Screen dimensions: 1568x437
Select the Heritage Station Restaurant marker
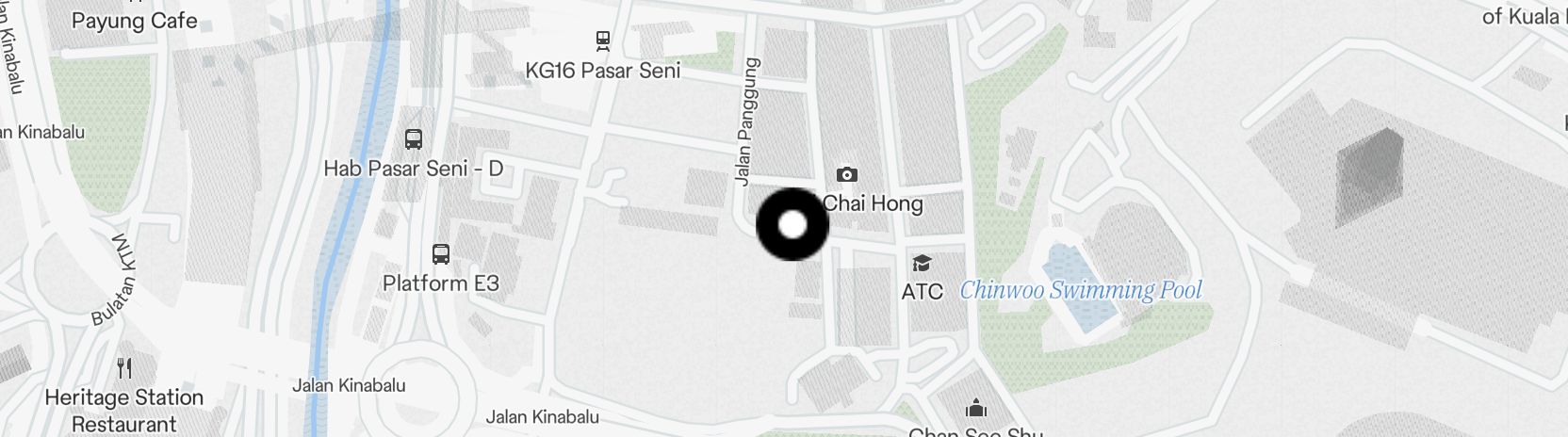[x=124, y=367]
